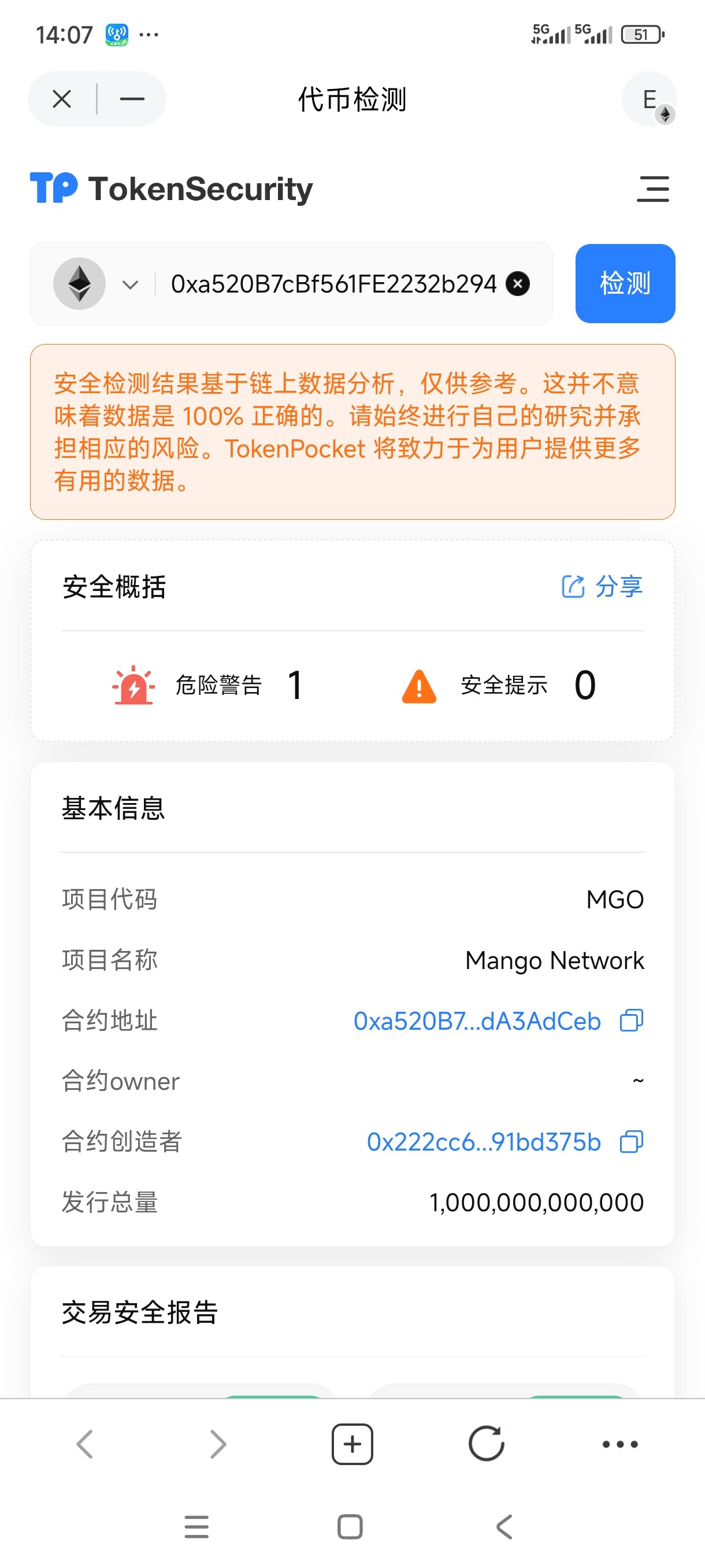This screenshot has width=705, height=1568.
Task: Share the security summary via 分享
Action: pyautogui.click(x=602, y=586)
